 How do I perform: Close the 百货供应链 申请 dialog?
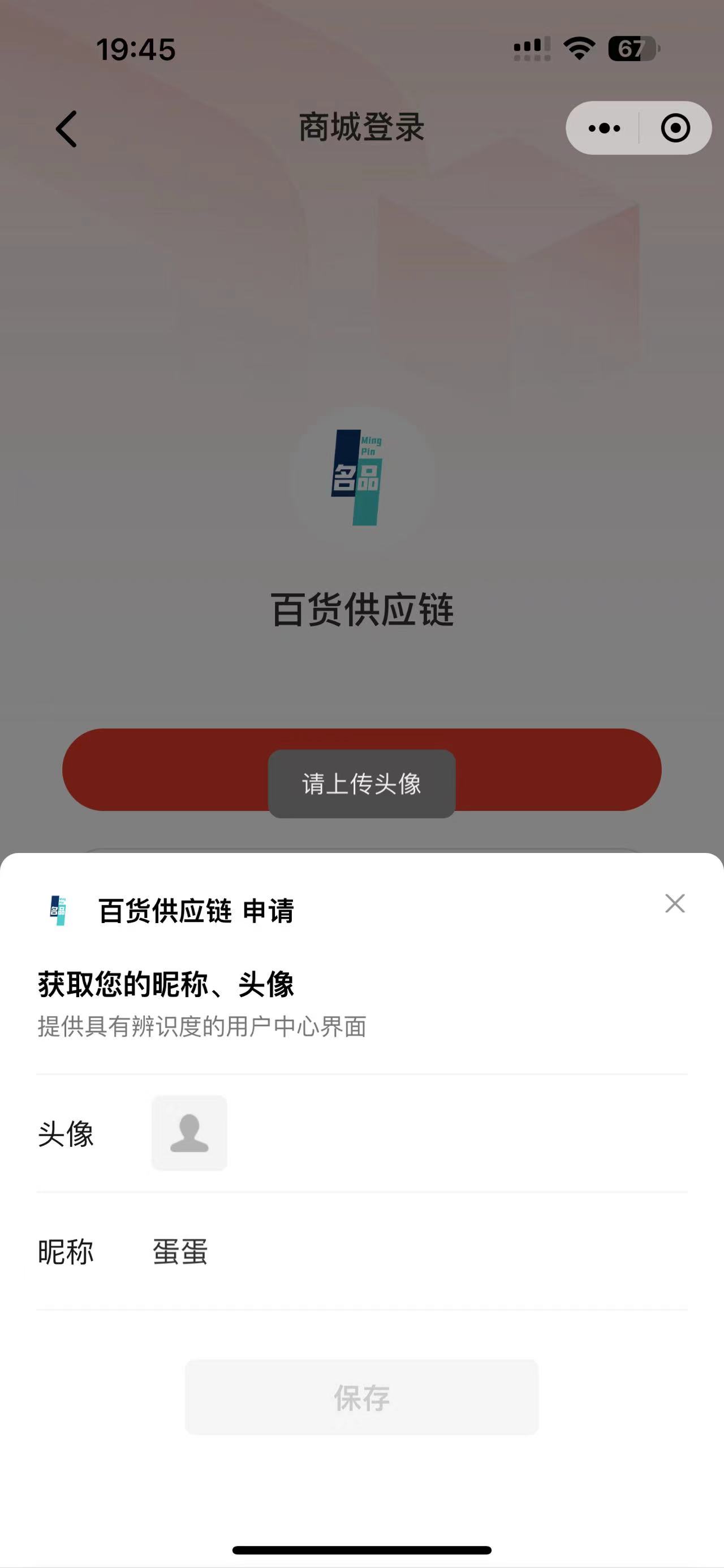[x=675, y=903]
